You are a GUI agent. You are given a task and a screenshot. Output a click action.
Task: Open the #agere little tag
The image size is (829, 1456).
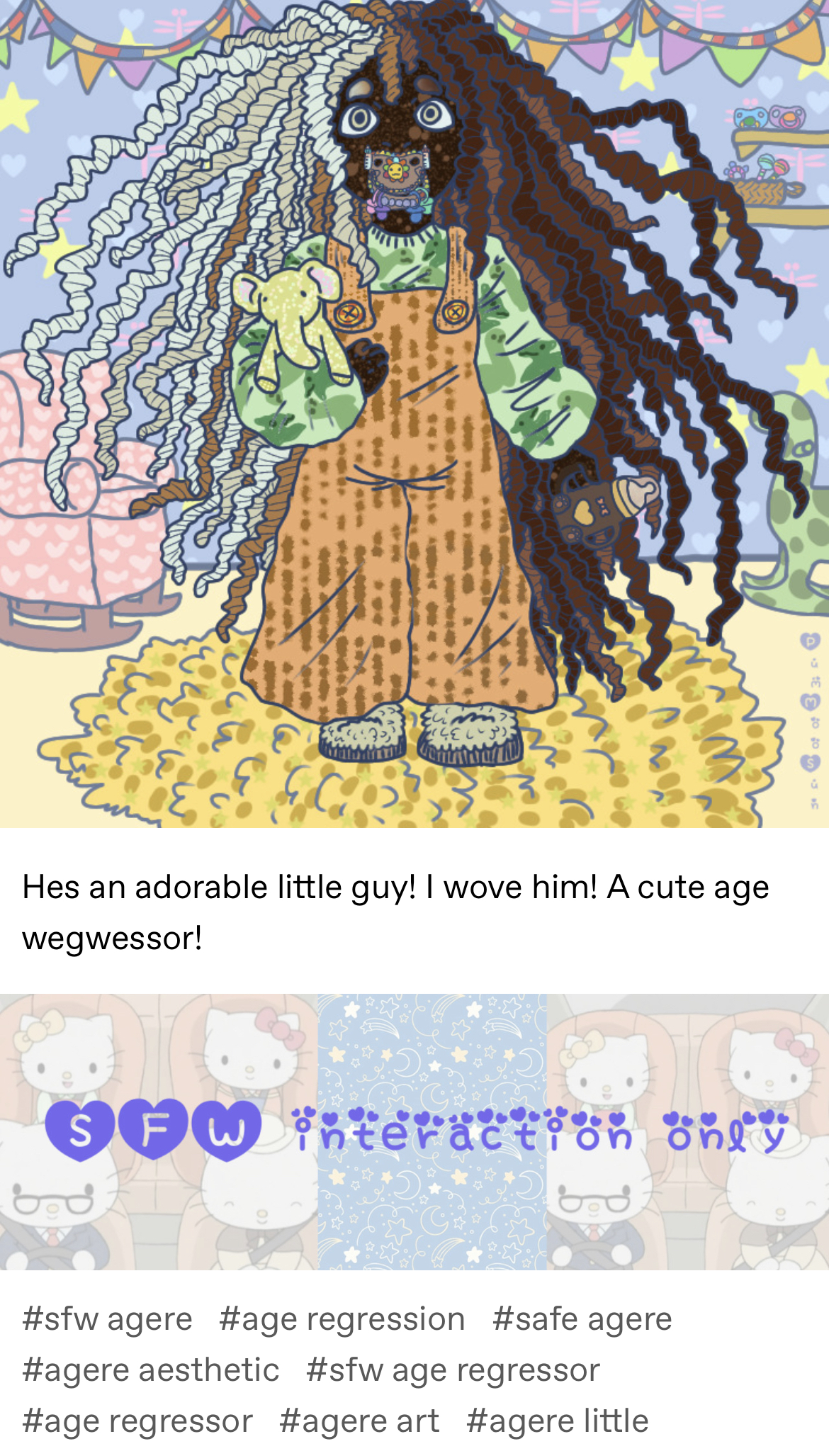pyautogui.click(x=558, y=1421)
